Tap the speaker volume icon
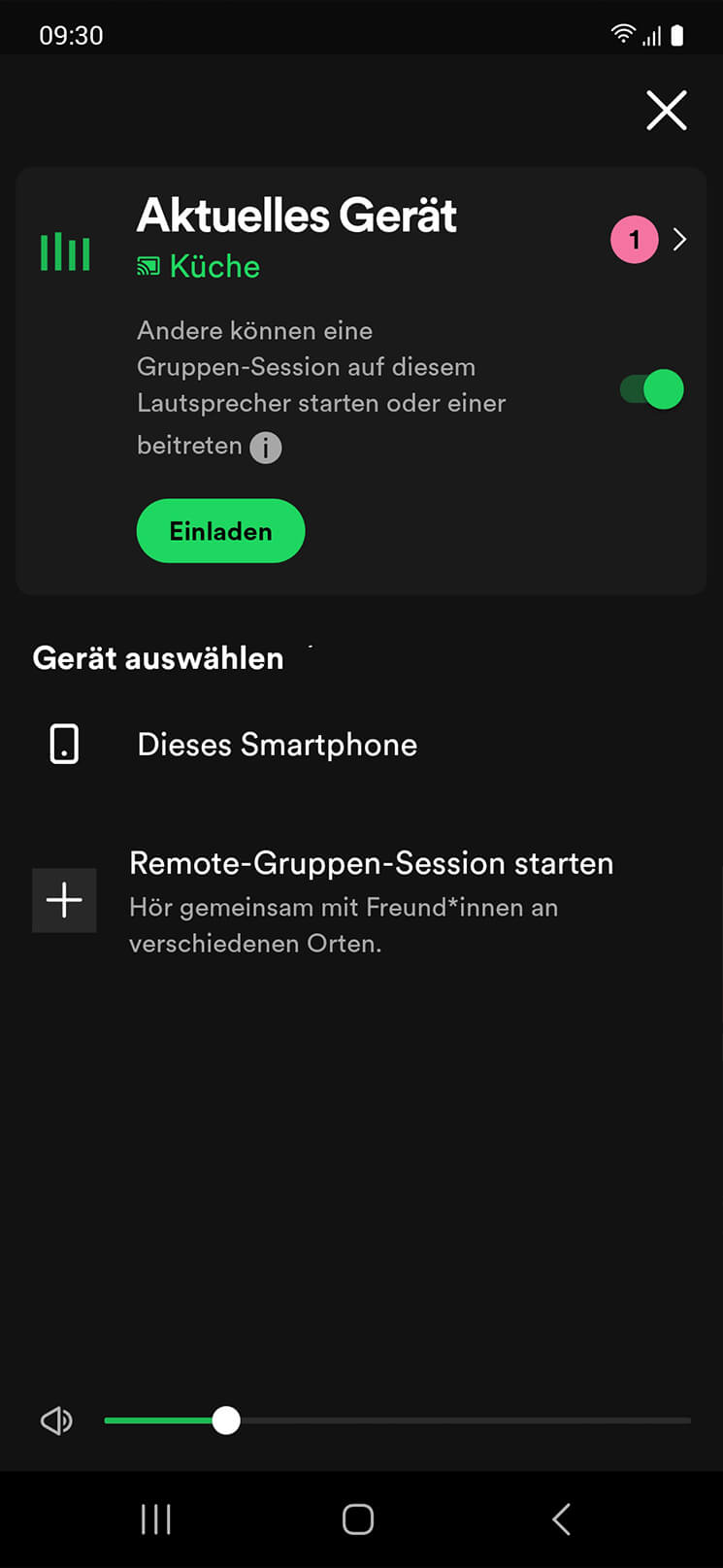 pos(55,1420)
